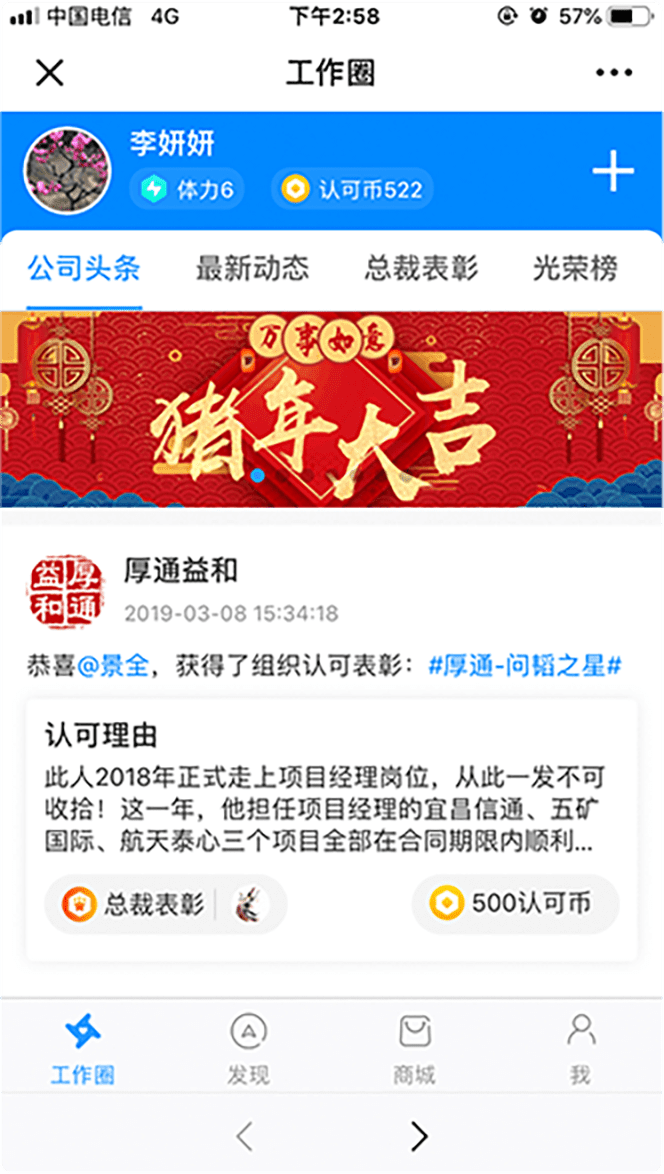This screenshot has width=664, height=1174.
Task: Close the 工作圈 page
Action: pyautogui.click(x=49, y=73)
